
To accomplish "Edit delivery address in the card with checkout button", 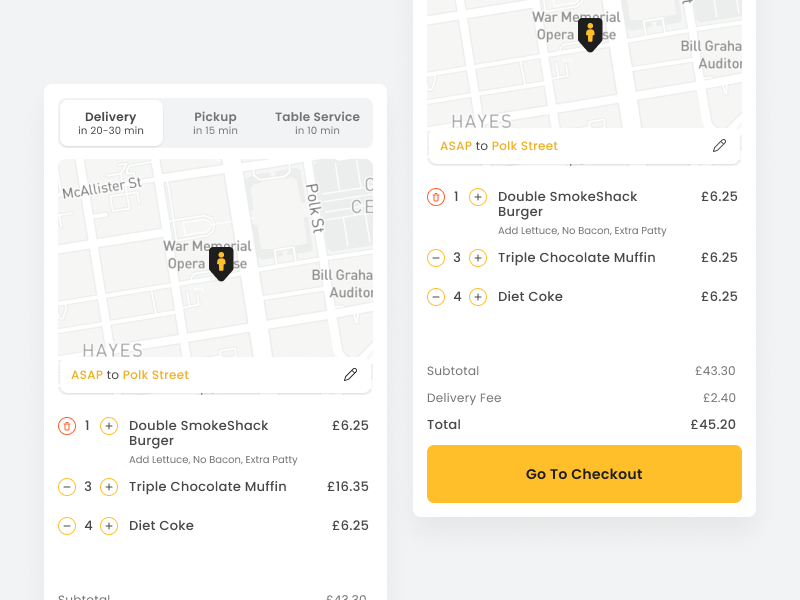I will (719, 146).
